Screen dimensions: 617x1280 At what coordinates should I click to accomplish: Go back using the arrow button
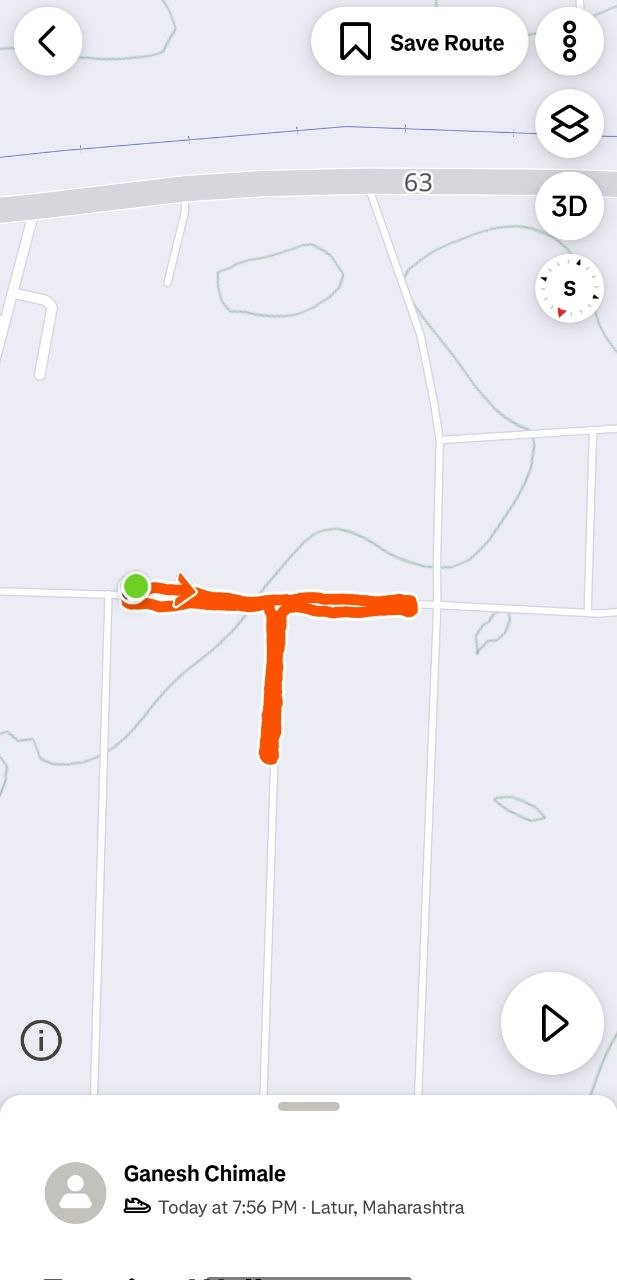(47, 42)
